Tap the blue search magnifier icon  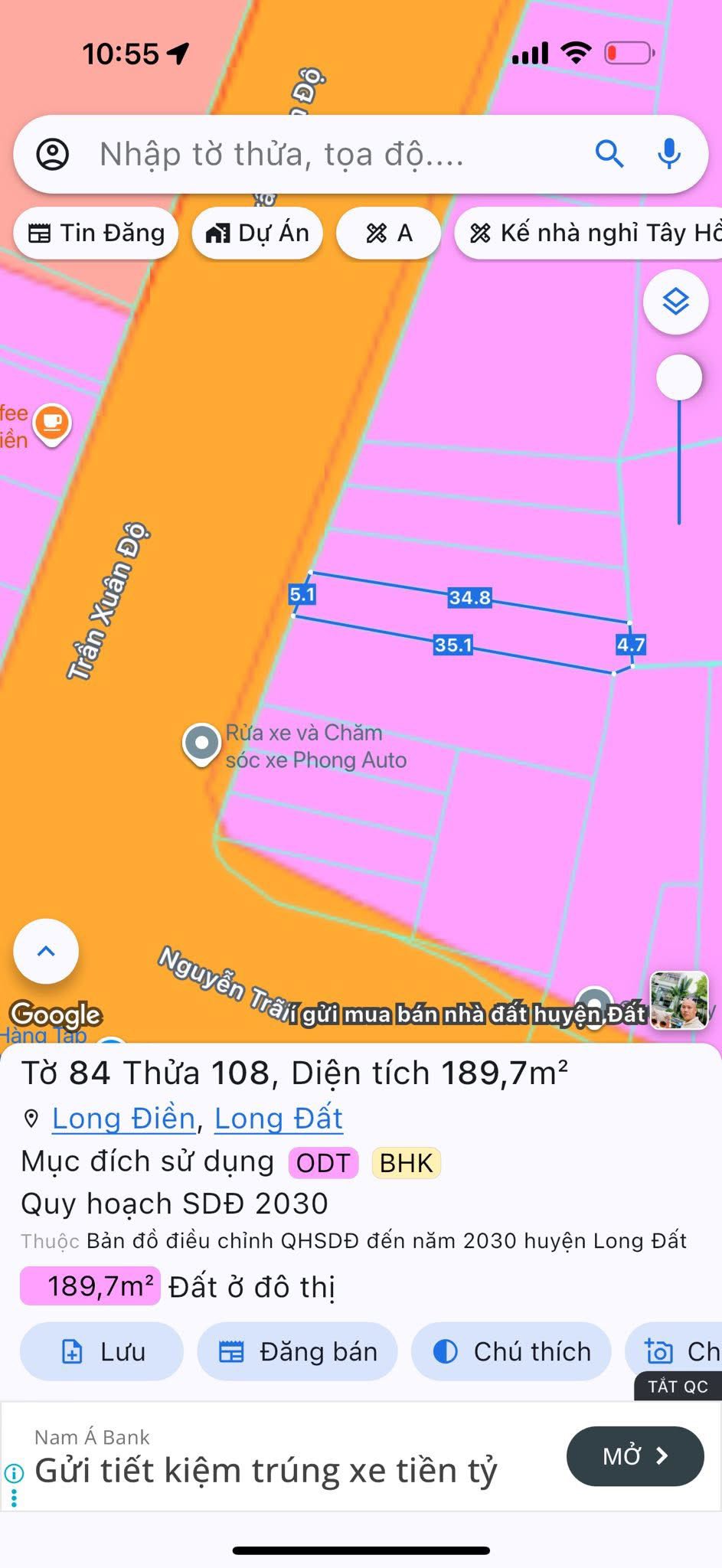pos(609,155)
